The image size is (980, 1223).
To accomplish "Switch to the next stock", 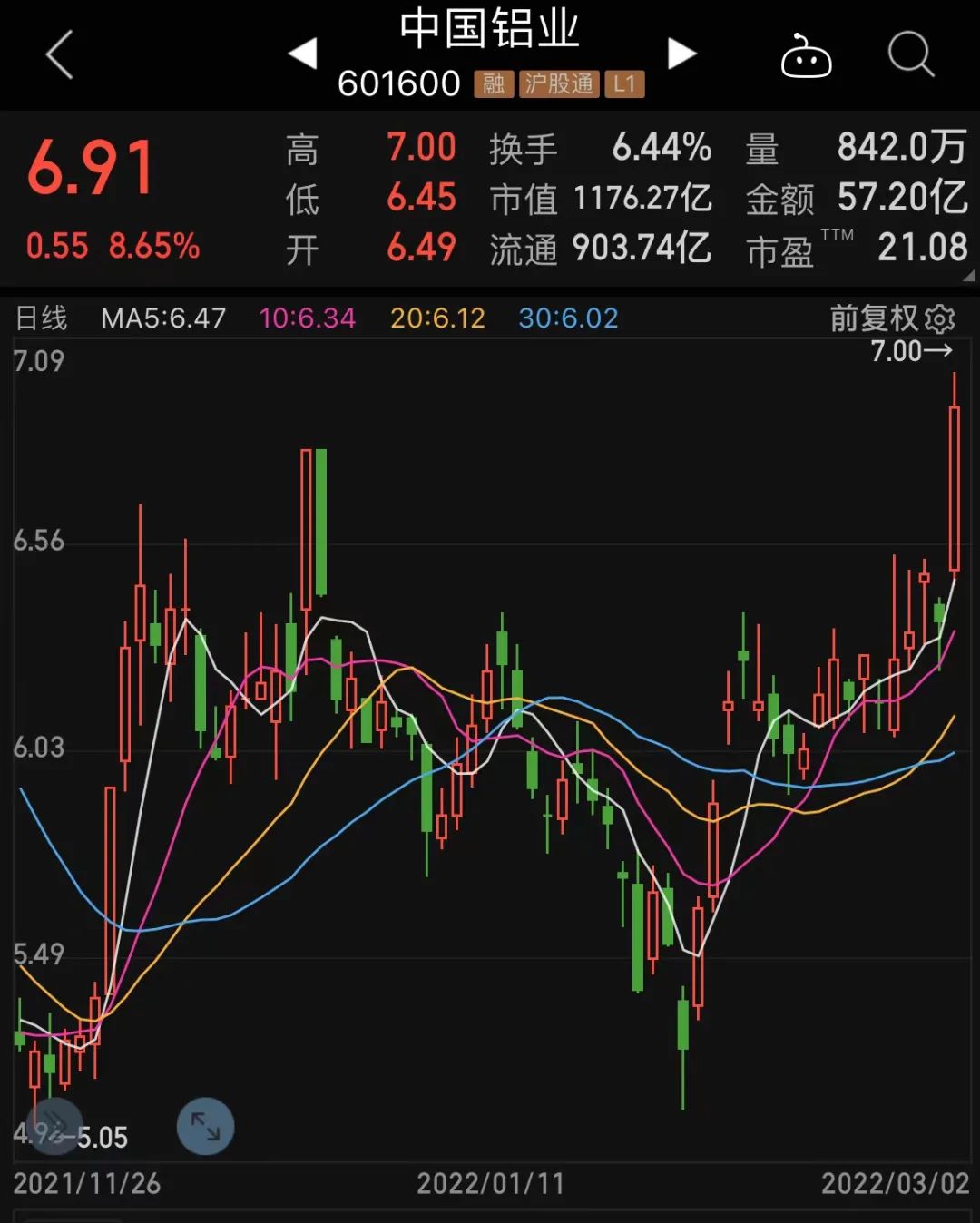I will coord(681,54).
